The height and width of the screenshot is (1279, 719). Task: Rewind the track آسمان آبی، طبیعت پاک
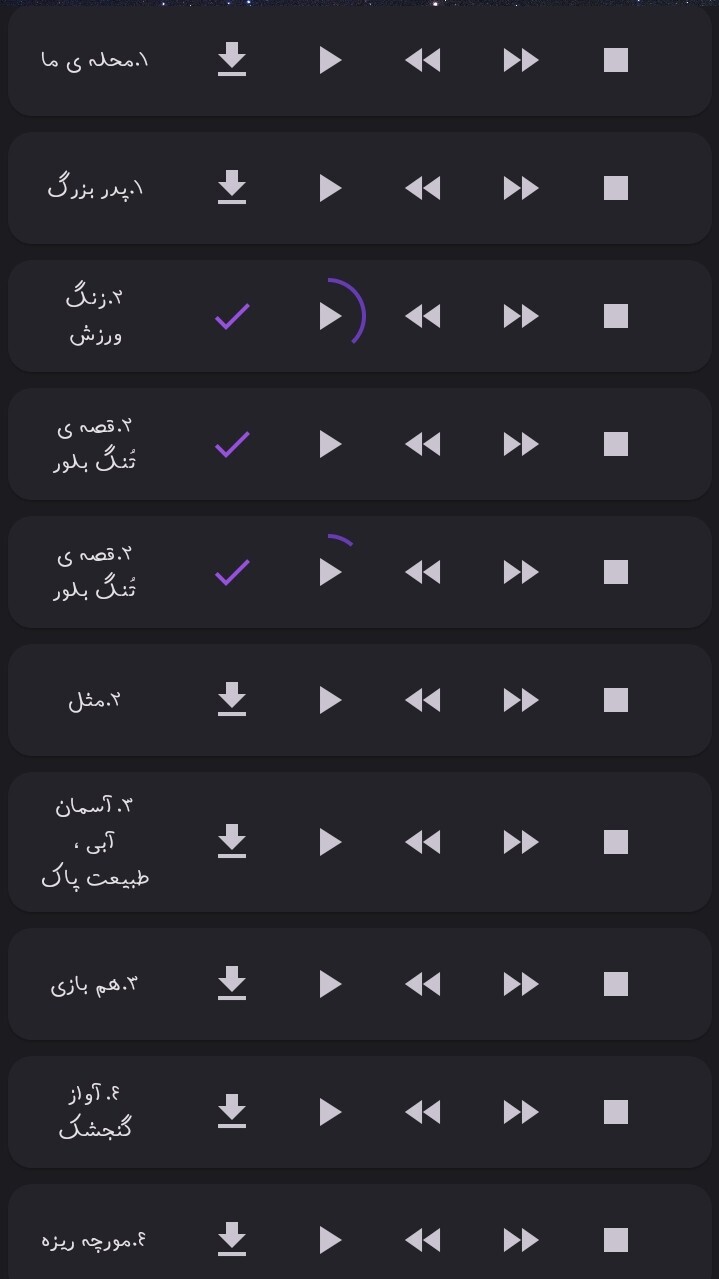pos(423,842)
